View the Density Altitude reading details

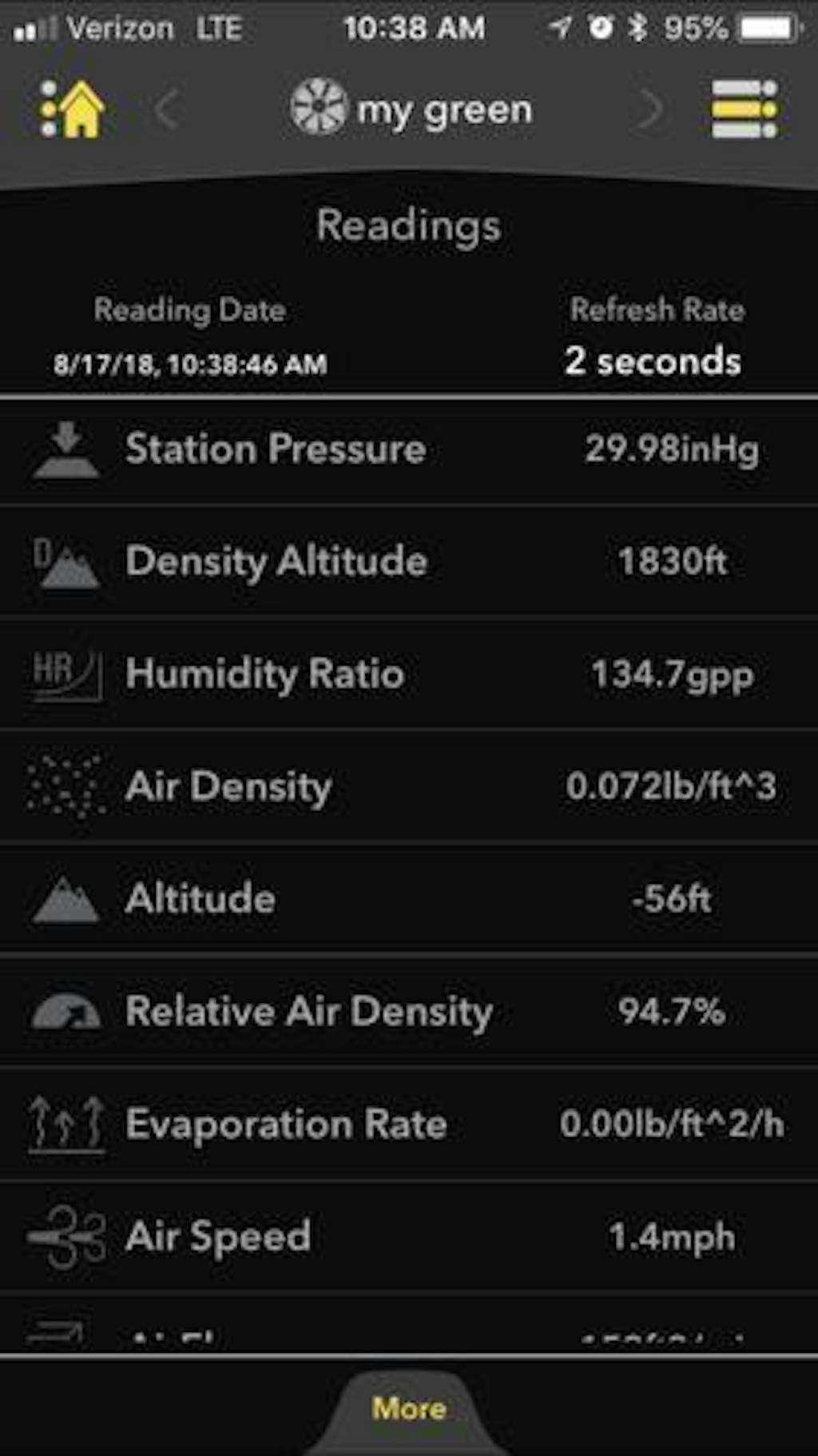[409, 561]
